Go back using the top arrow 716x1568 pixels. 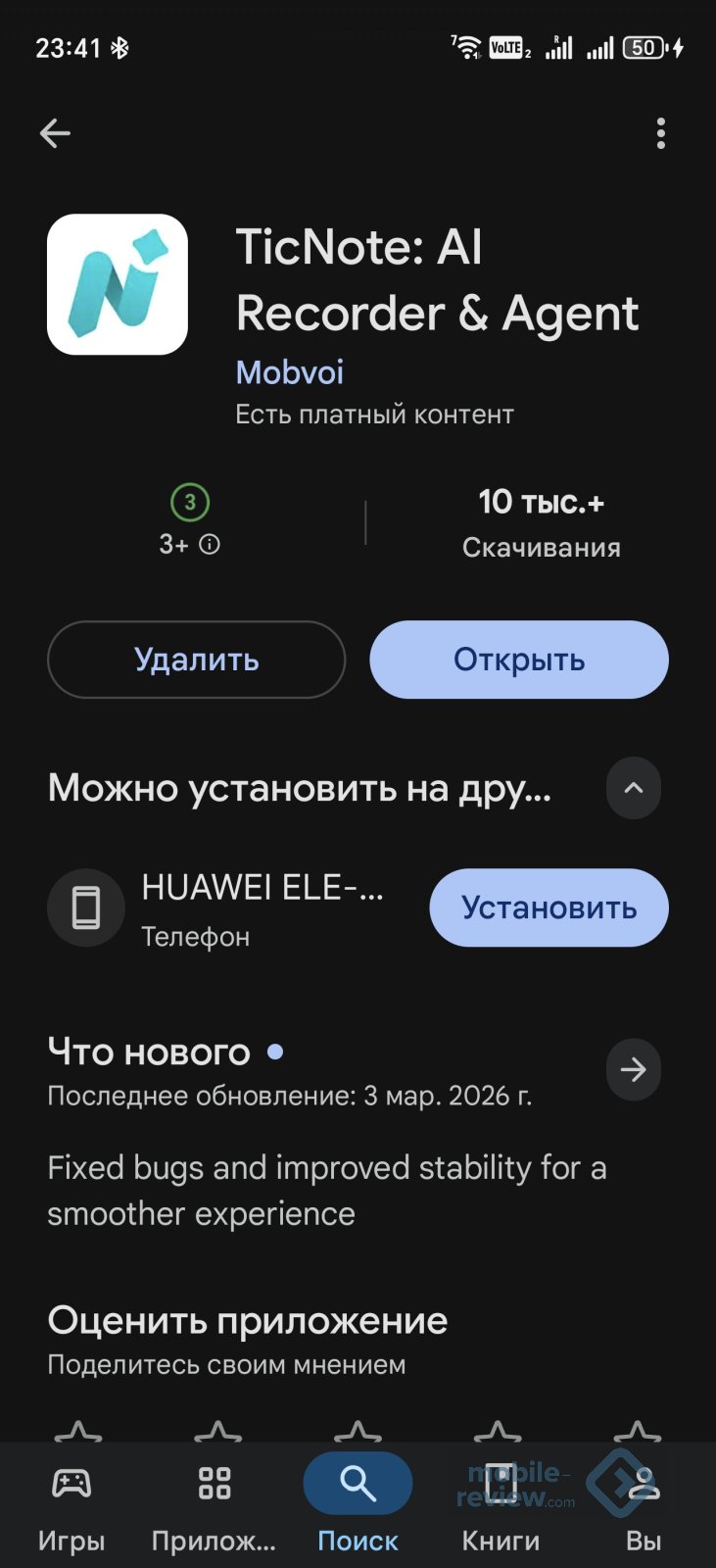[55, 133]
